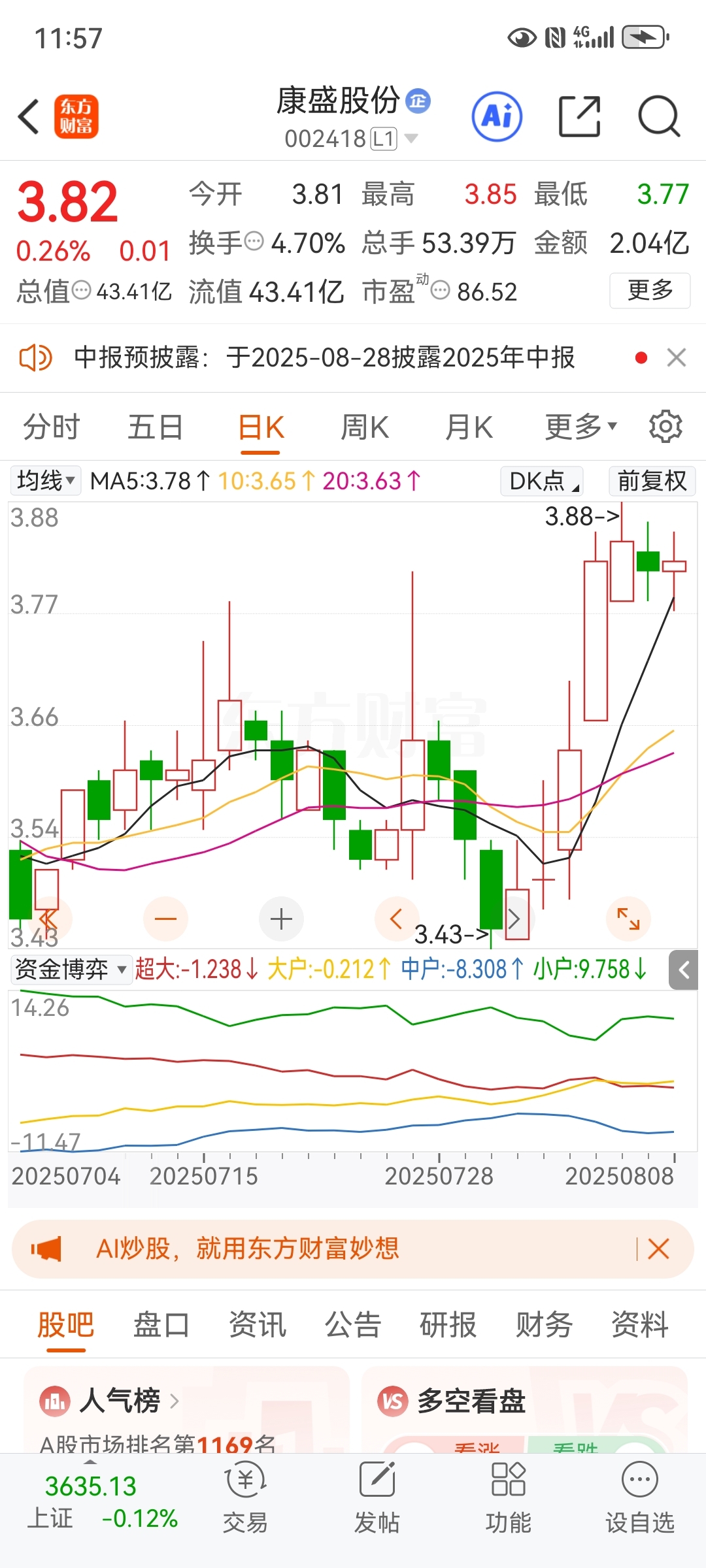Zoom in the K-line chart with plus
Screen dimensions: 706x1568
point(281,919)
